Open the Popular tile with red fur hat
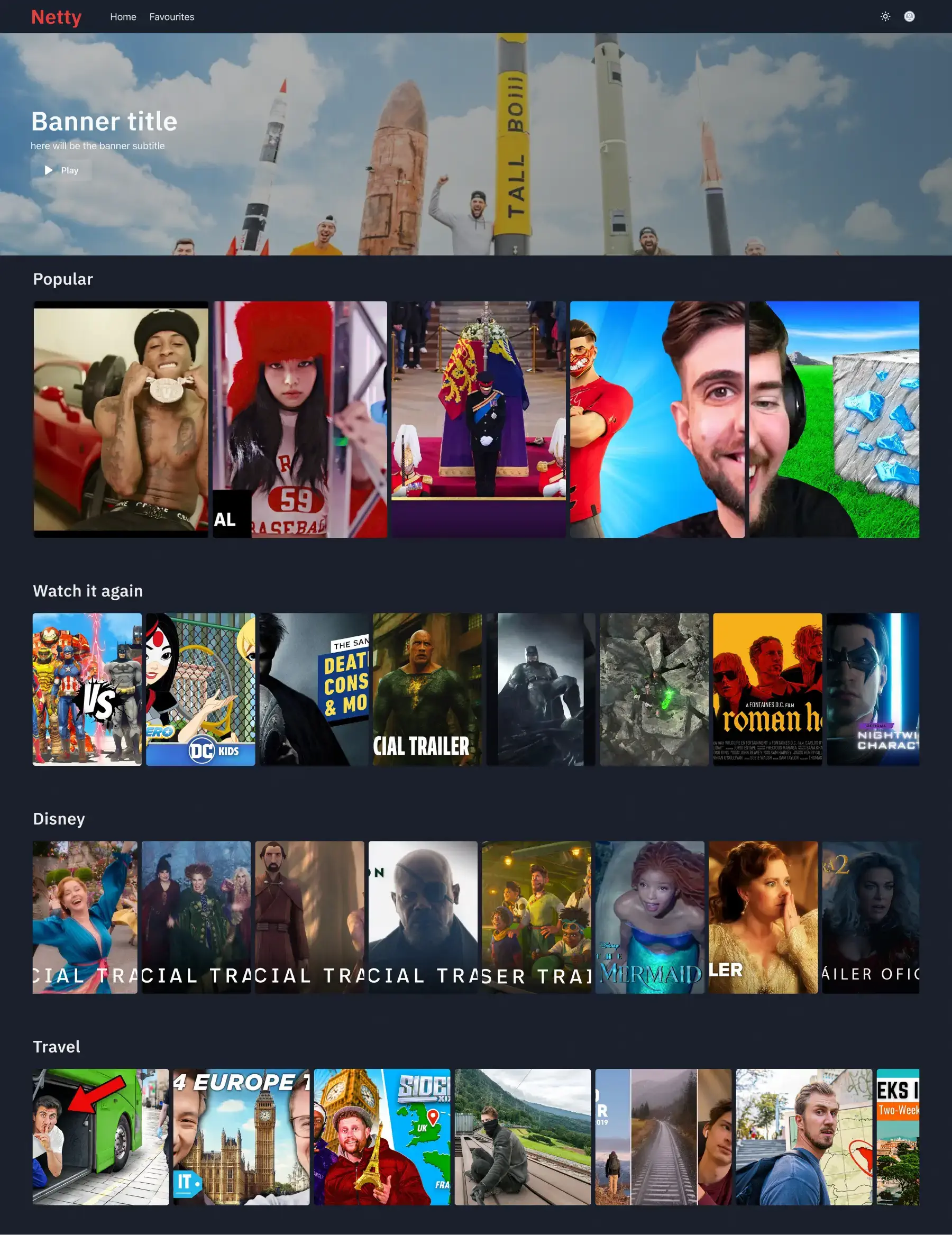The image size is (952, 1235). (300, 419)
